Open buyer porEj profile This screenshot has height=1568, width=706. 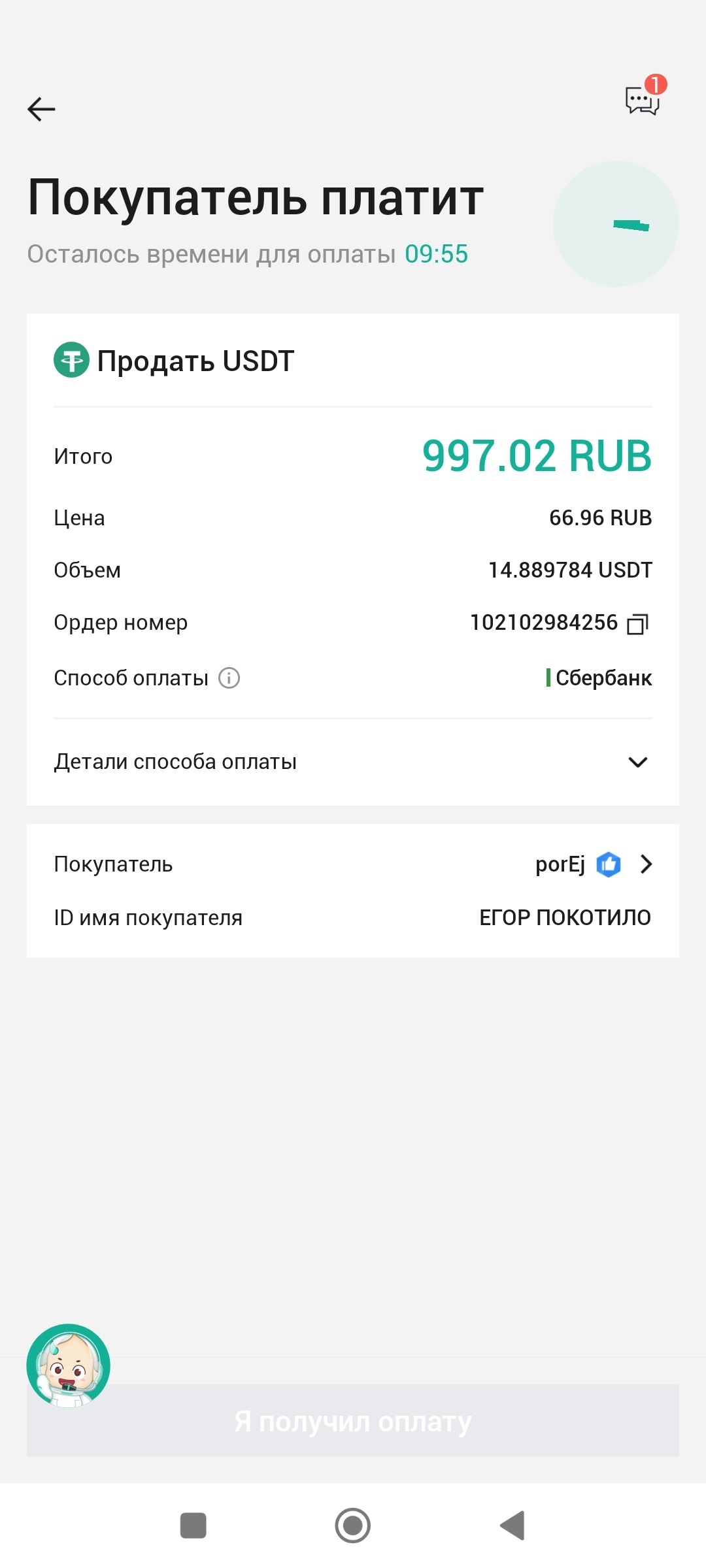[x=645, y=864]
